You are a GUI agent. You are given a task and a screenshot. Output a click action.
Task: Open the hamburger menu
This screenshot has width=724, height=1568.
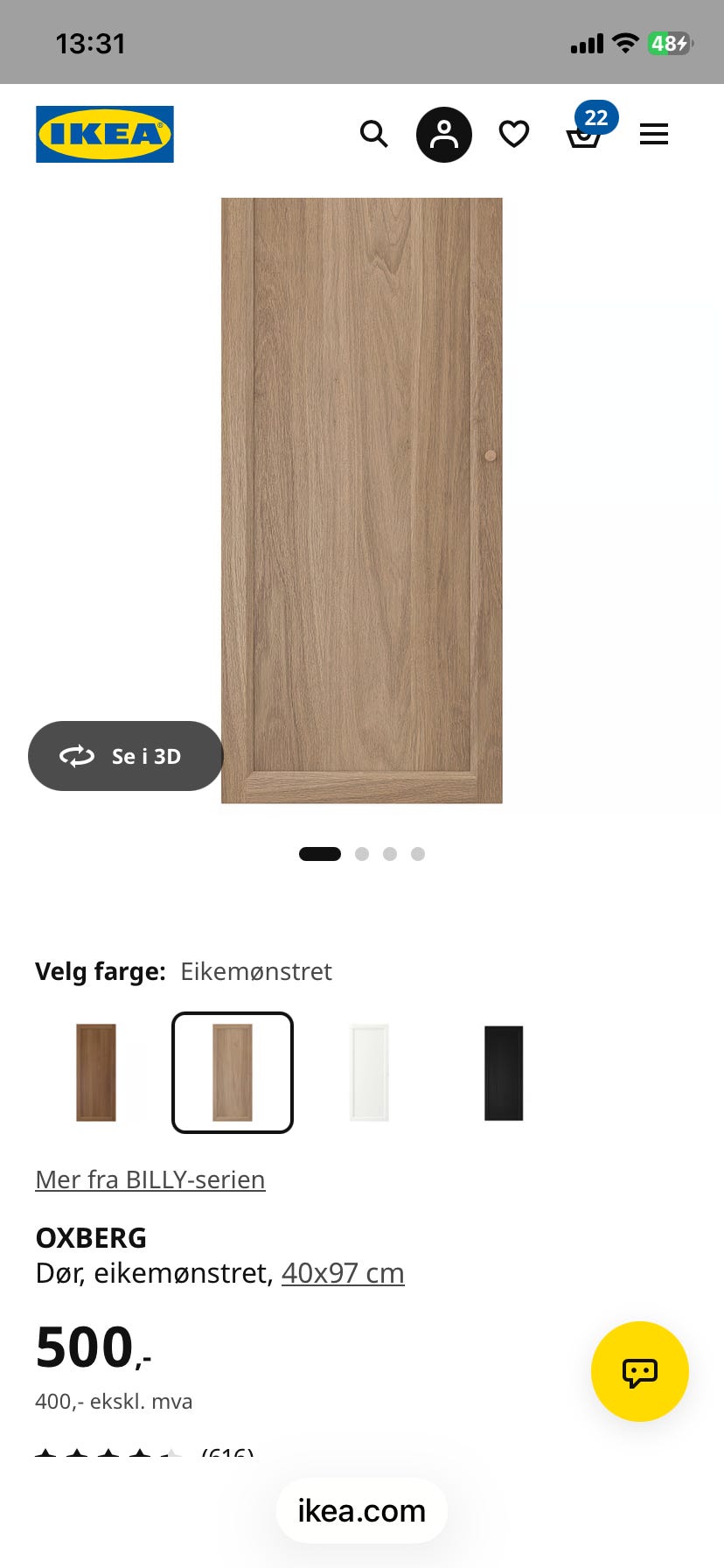click(654, 134)
